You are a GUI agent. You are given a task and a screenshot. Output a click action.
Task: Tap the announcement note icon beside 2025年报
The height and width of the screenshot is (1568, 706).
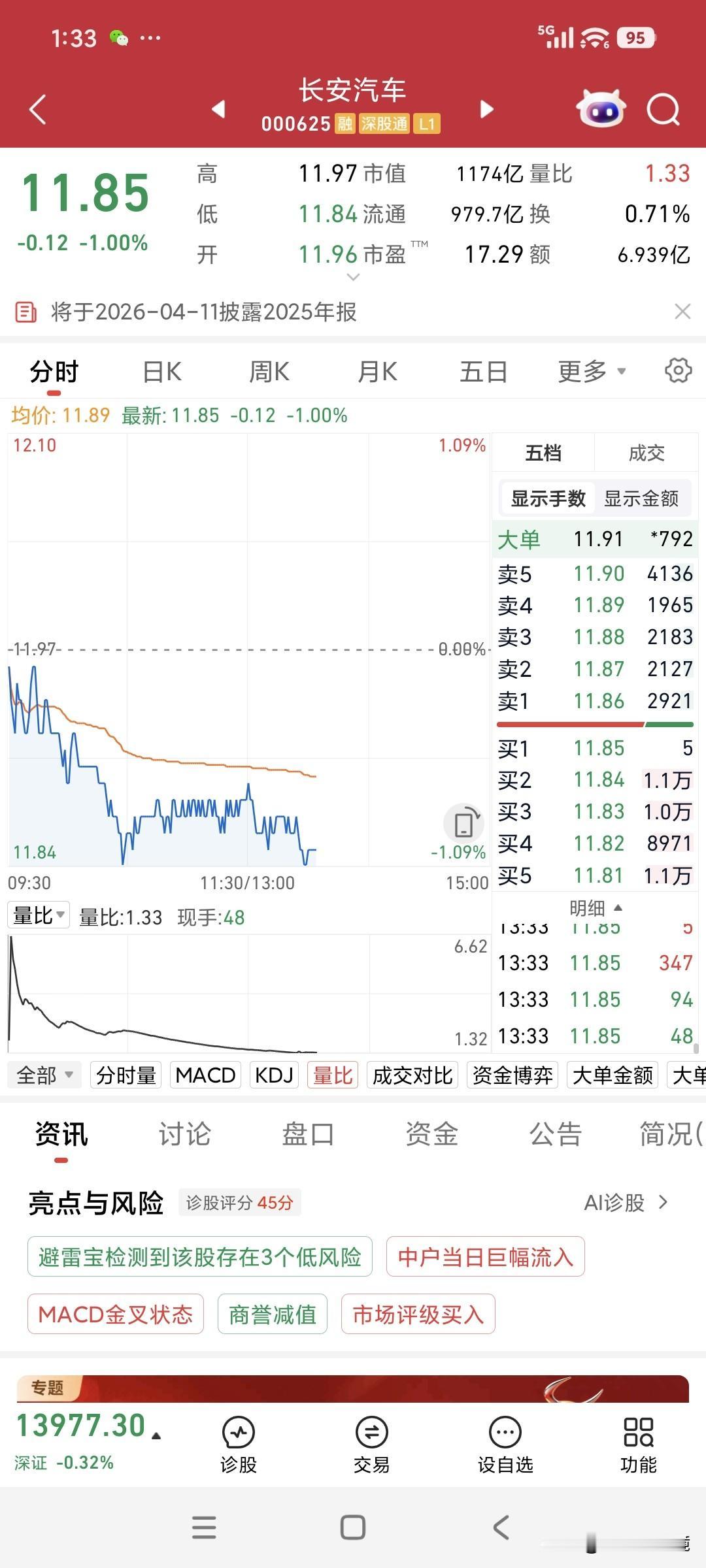(x=25, y=313)
